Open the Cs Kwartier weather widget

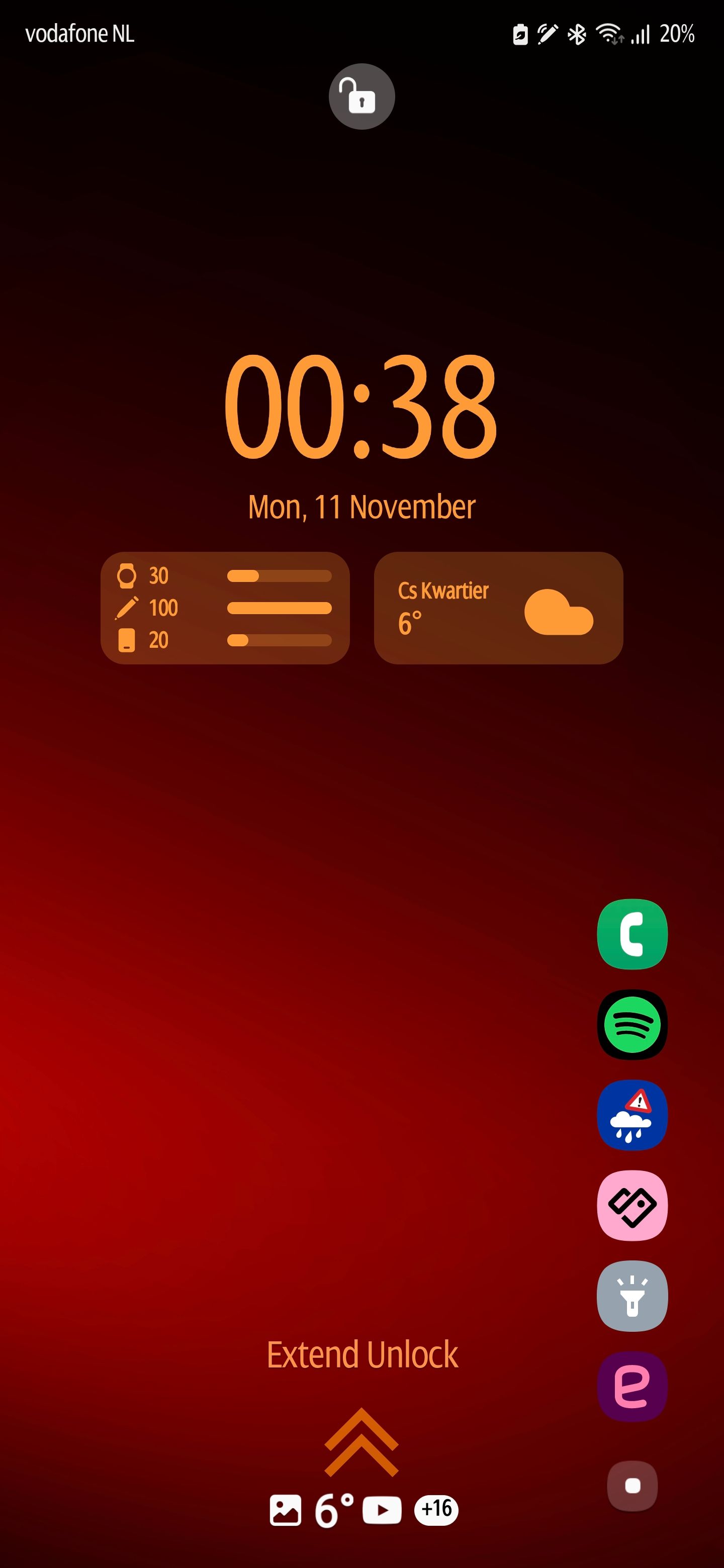[x=498, y=608]
